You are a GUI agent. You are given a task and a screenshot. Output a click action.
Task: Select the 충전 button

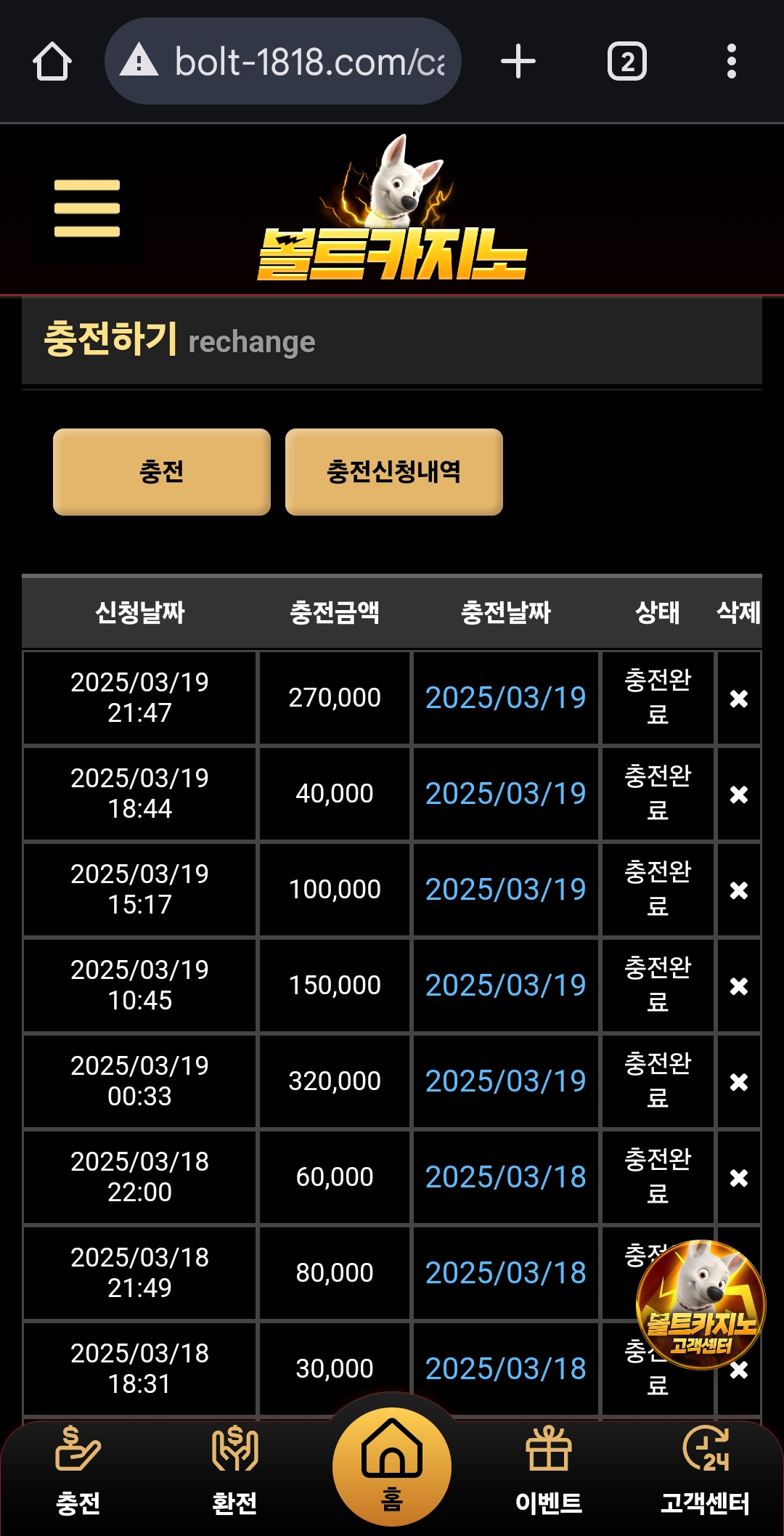pos(162,472)
